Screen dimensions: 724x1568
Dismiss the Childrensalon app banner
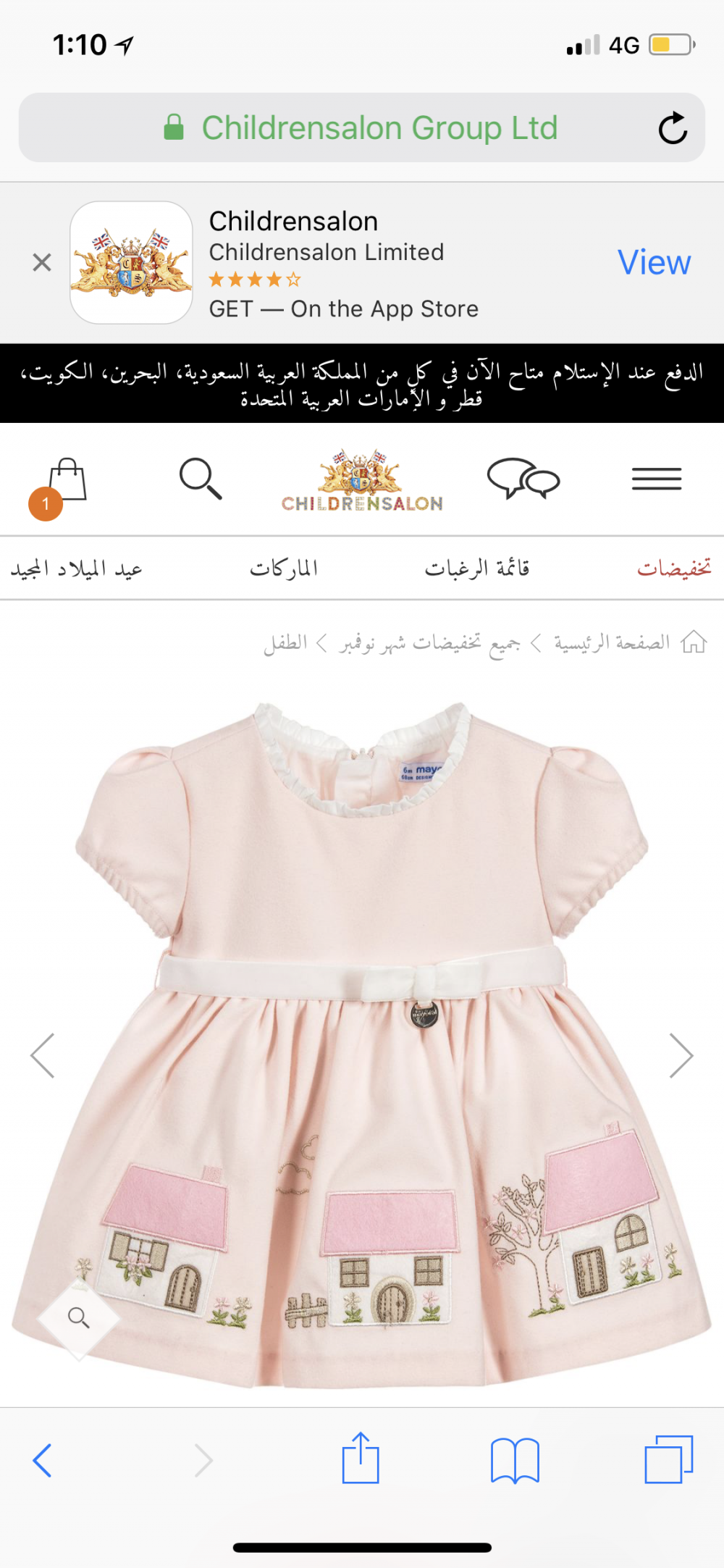point(42,262)
